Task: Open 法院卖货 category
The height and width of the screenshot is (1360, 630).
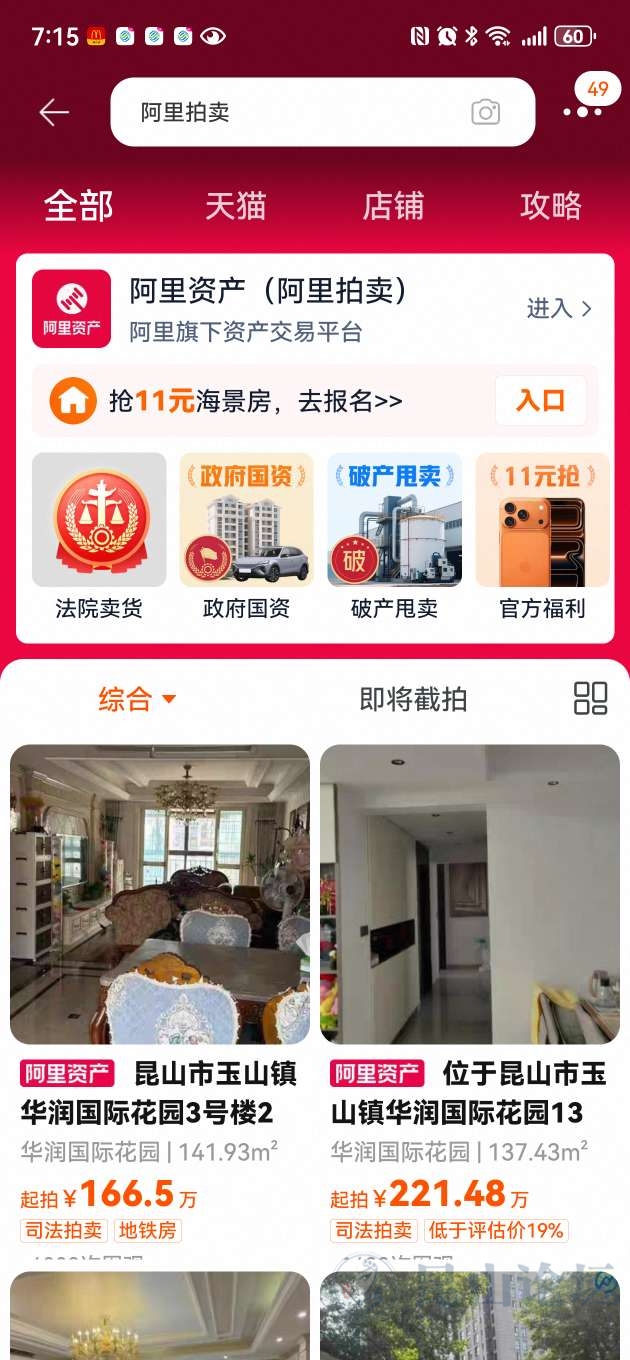Action: 99,536
